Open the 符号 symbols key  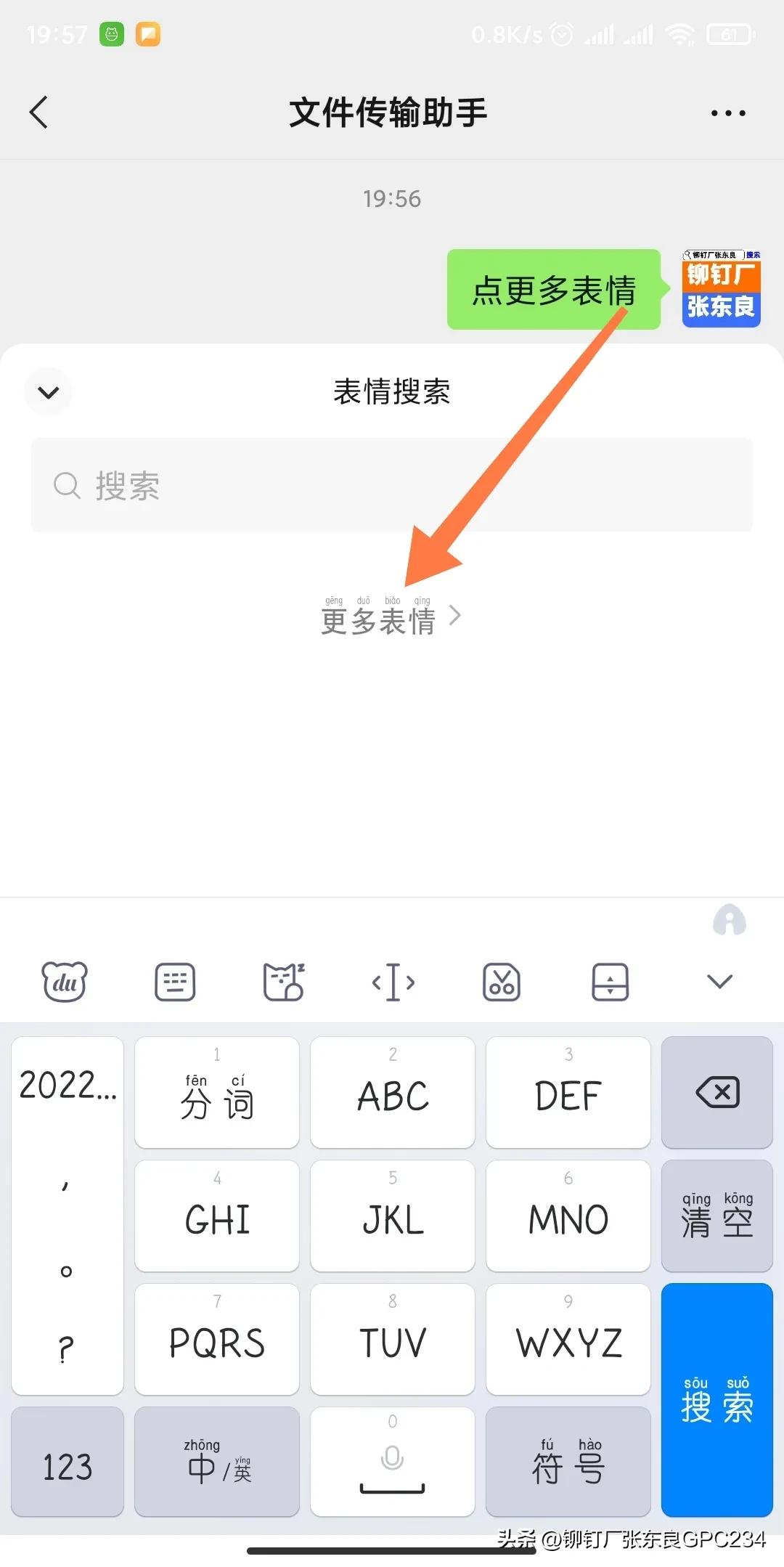click(568, 1462)
